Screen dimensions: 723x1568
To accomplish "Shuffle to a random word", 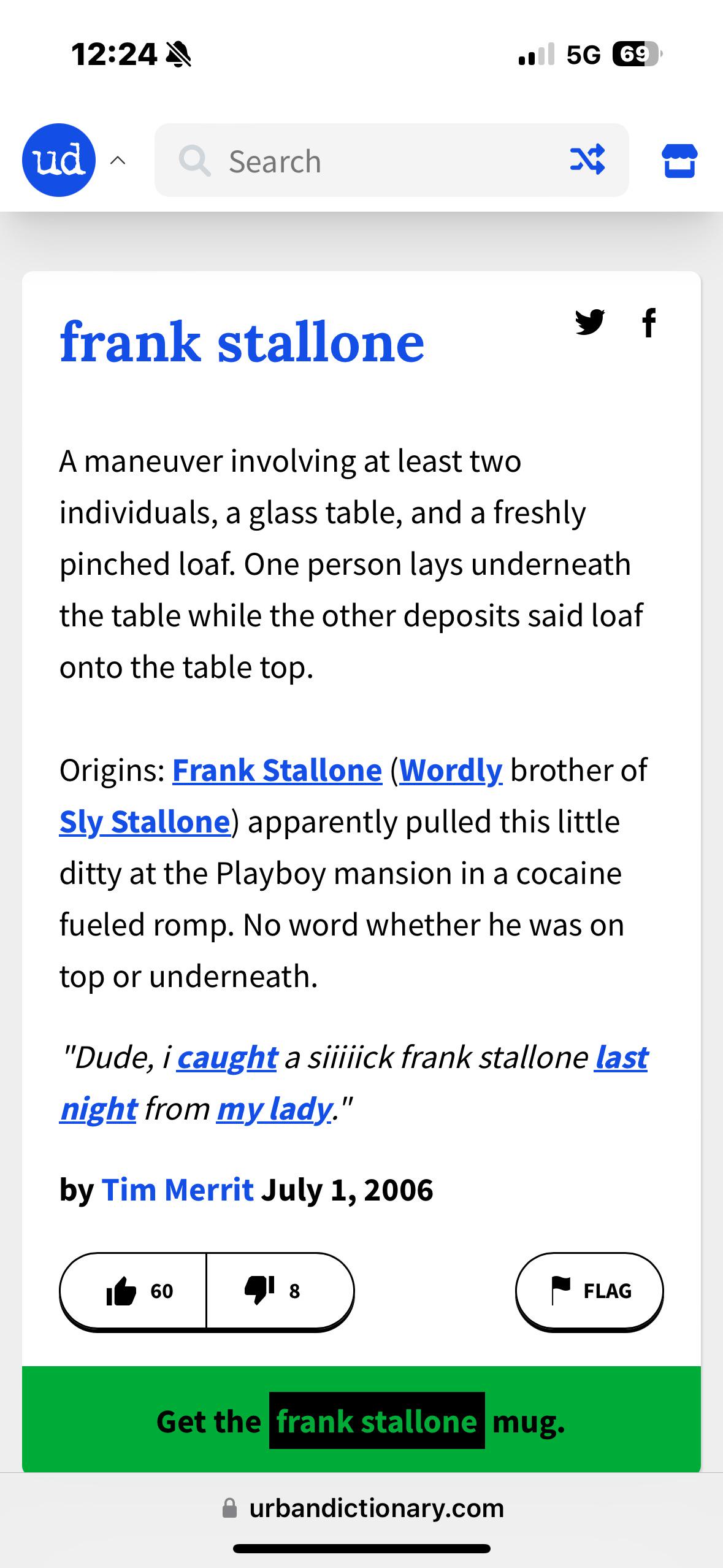I will (x=587, y=160).
